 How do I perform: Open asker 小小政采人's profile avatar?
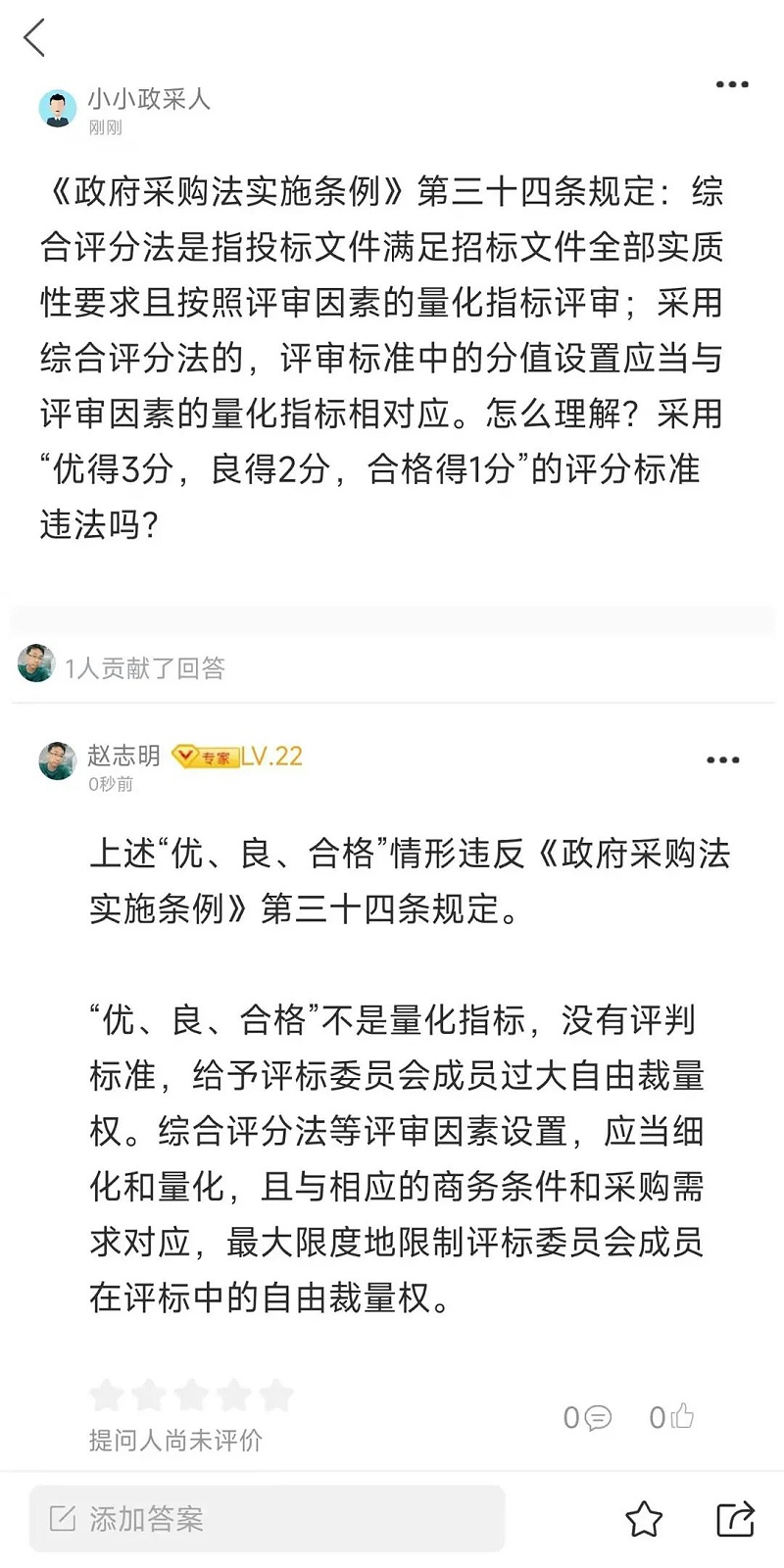58,109
